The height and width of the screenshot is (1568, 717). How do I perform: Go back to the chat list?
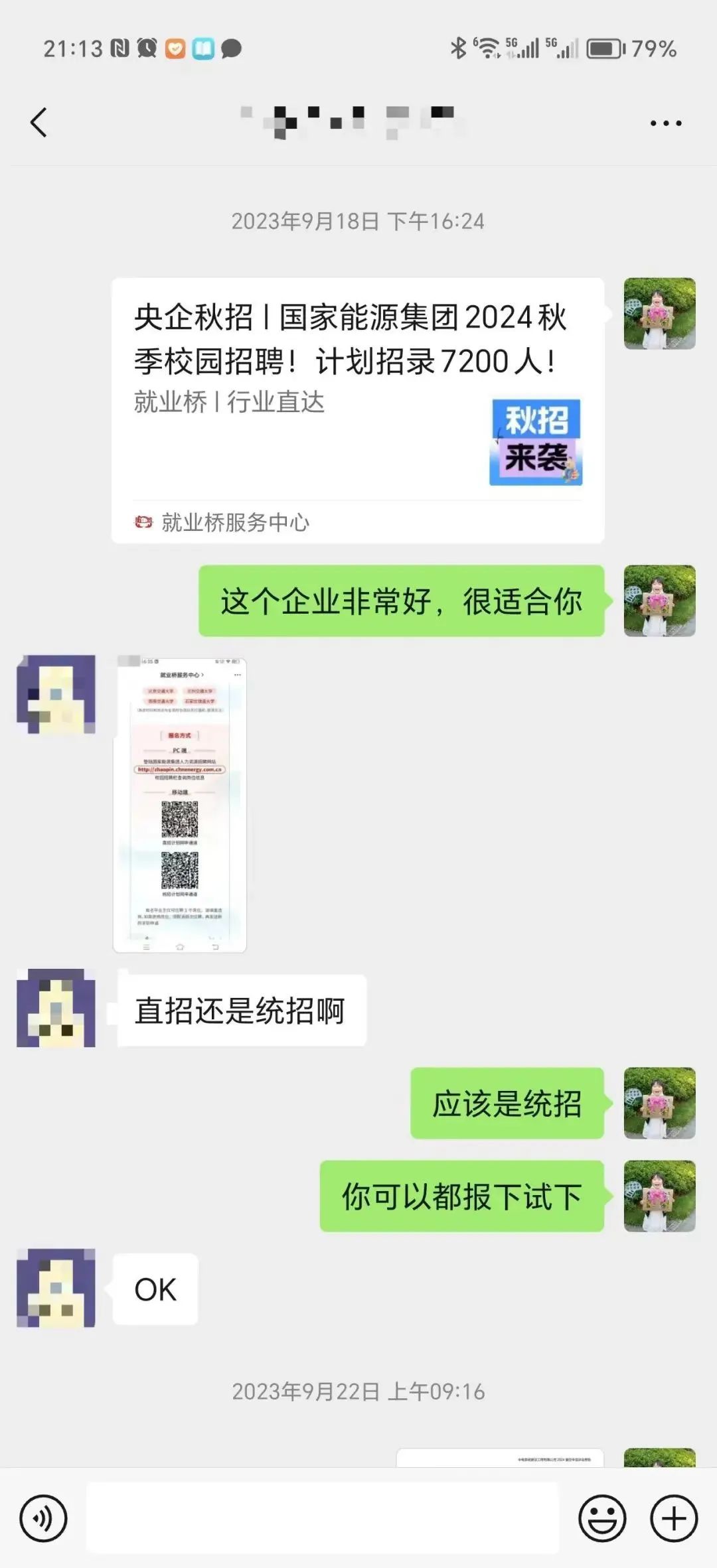click(39, 123)
